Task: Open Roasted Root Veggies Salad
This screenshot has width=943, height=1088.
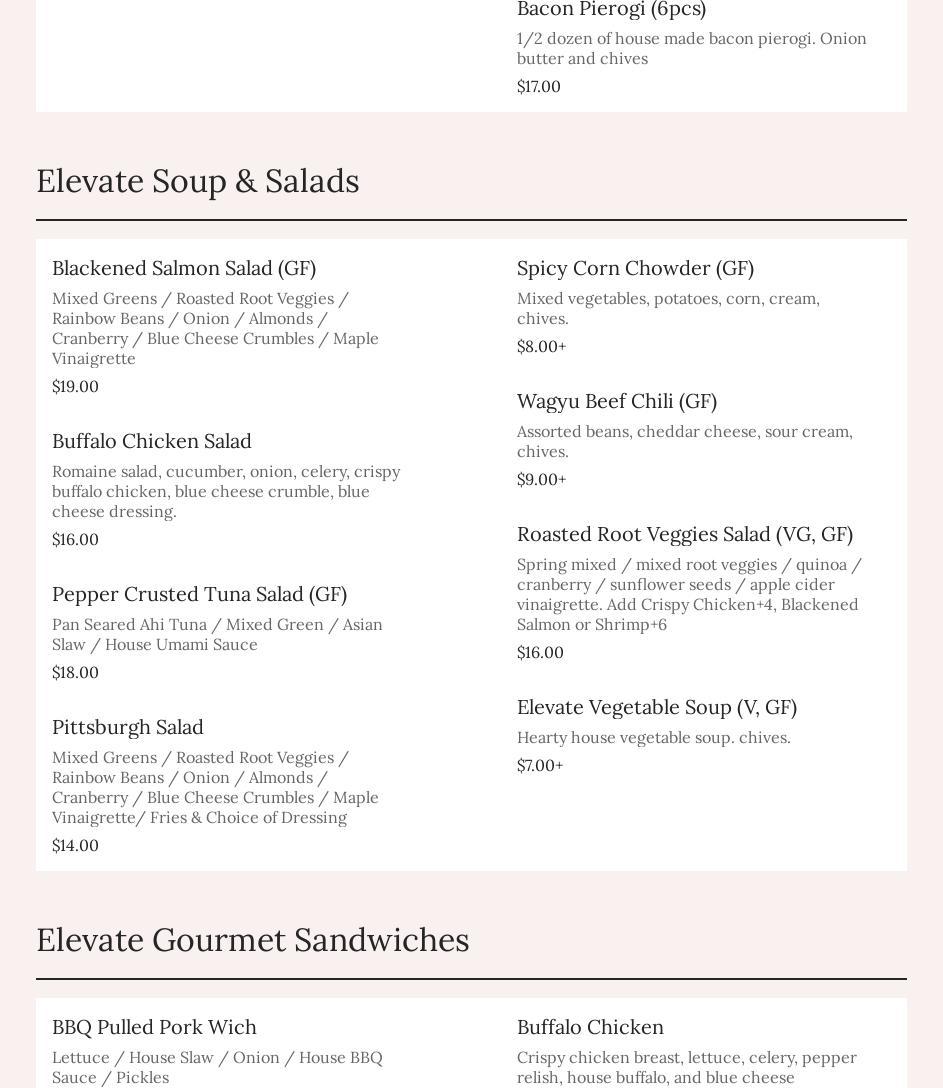Action: pyautogui.click(x=685, y=534)
